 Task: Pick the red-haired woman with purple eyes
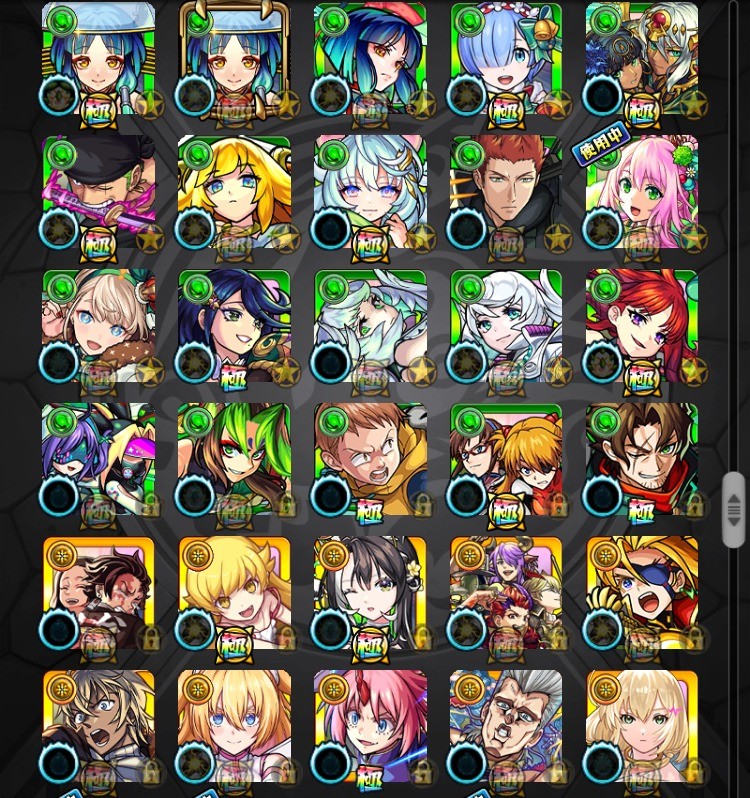pyautogui.click(x=642, y=327)
